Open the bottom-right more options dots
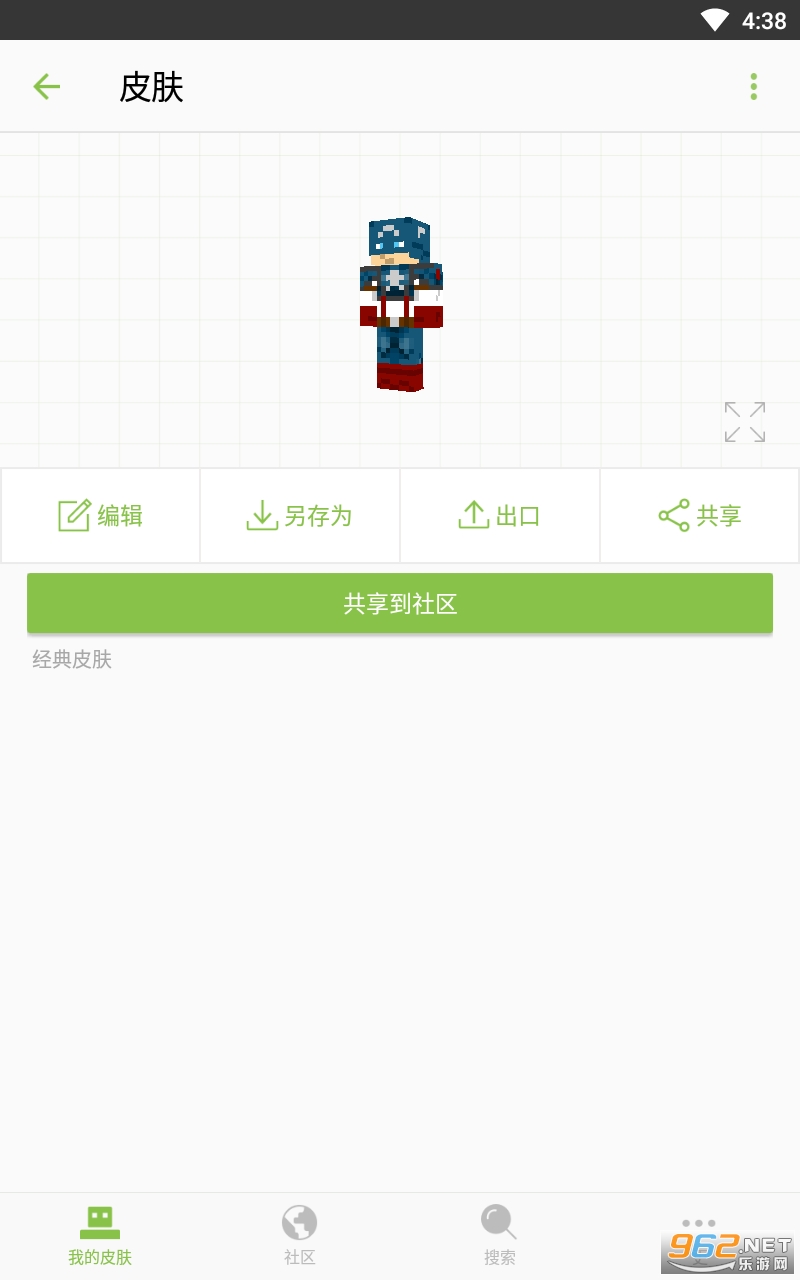Viewport: 800px width, 1280px height. 697,1221
